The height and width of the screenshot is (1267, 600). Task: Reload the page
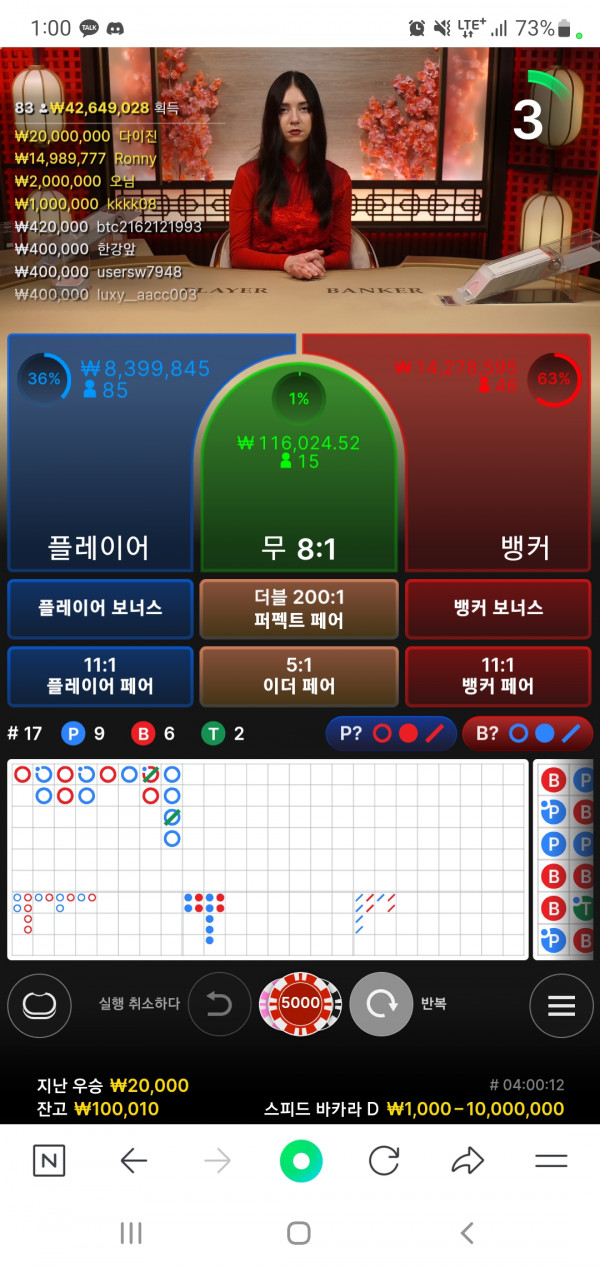coord(384,1160)
